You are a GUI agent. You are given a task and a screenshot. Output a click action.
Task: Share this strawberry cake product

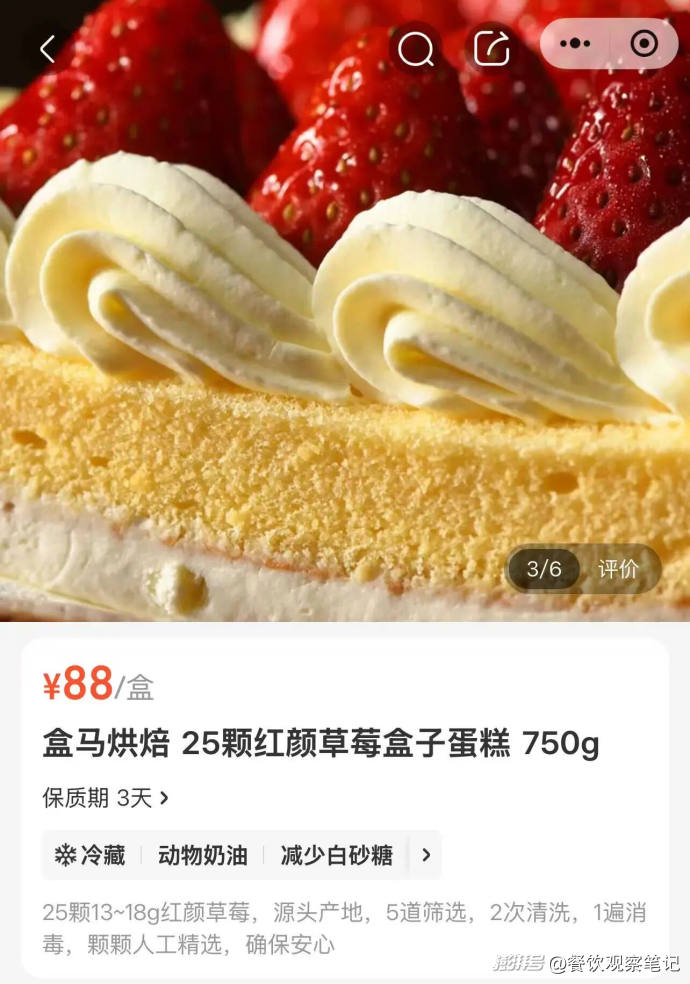(x=491, y=47)
